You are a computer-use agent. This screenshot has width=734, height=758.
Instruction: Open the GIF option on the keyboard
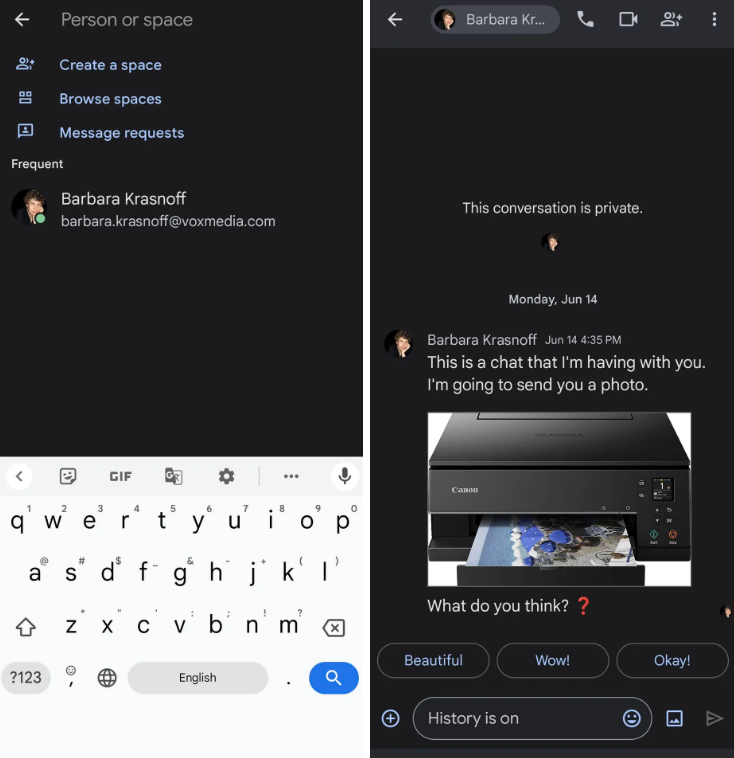tap(121, 476)
